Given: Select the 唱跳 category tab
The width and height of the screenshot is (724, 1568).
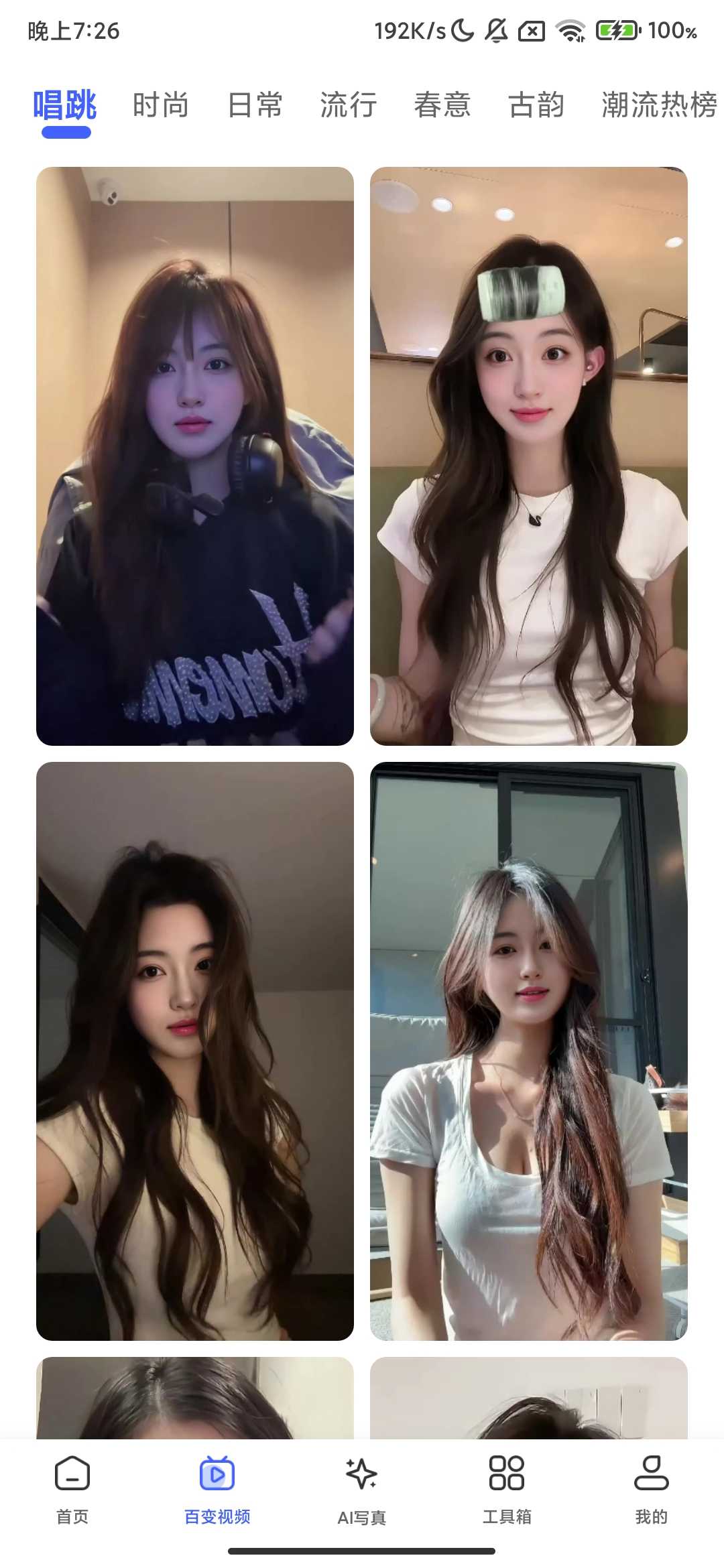Looking at the screenshot, I should pos(65,106).
